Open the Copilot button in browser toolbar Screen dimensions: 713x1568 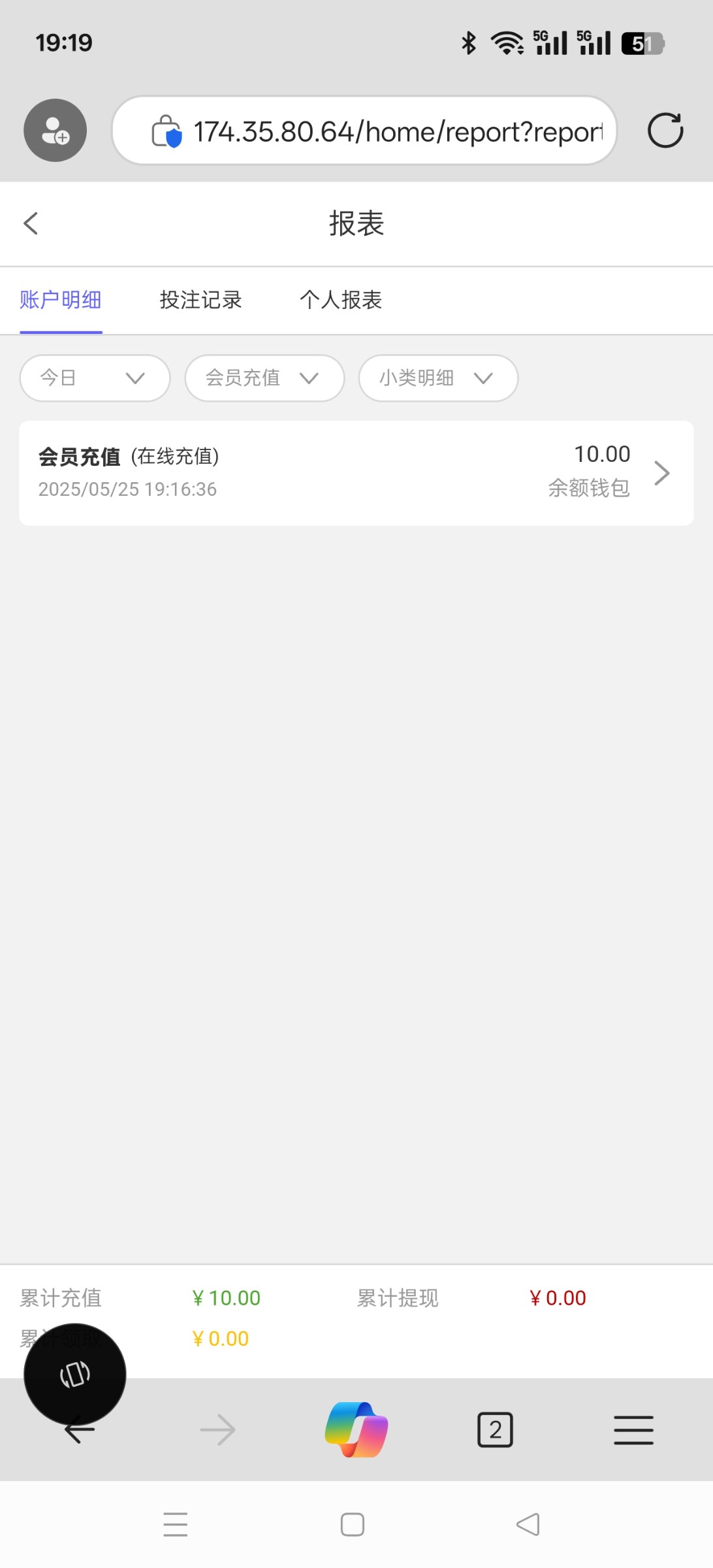(x=356, y=1429)
